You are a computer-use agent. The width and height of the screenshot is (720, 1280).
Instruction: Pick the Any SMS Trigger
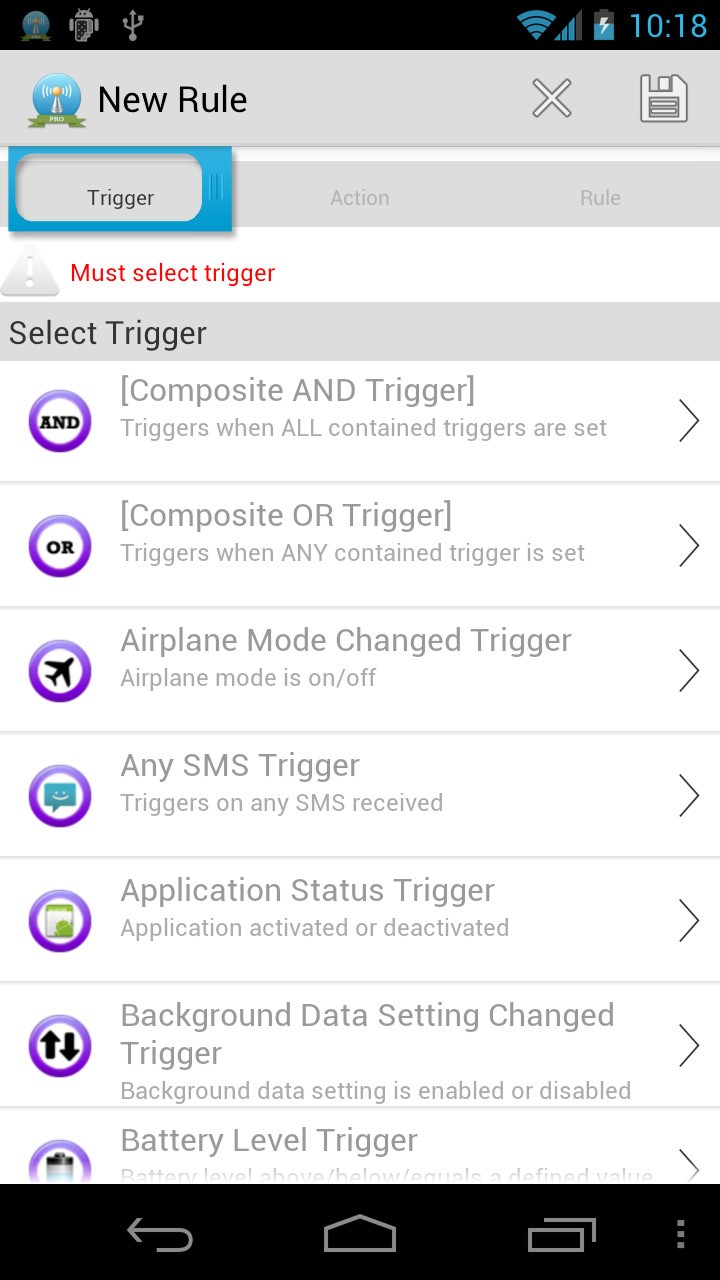(360, 796)
